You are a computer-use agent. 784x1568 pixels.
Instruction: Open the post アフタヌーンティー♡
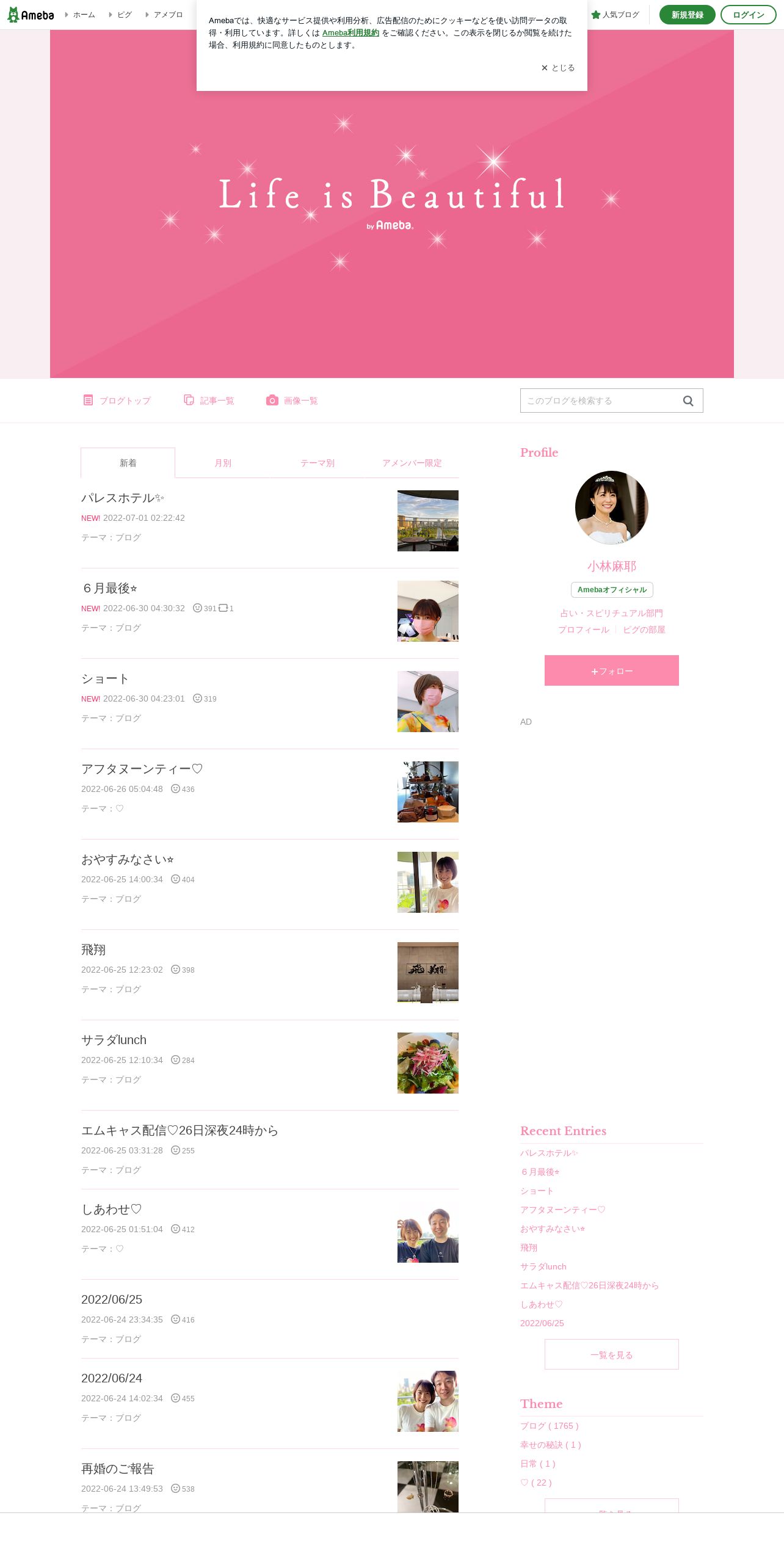[142, 769]
